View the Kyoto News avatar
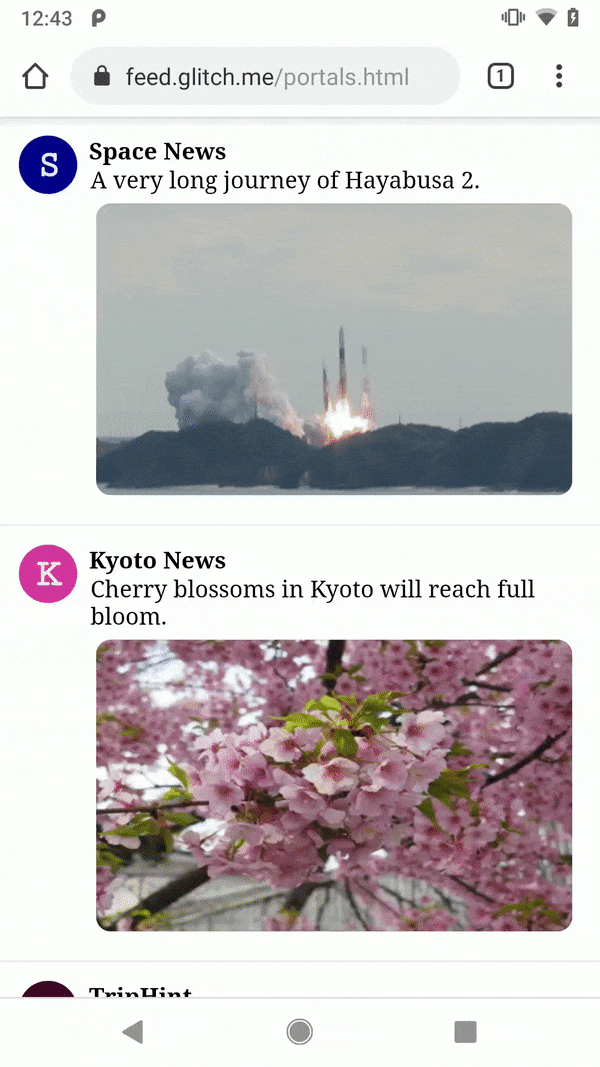 pyautogui.click(x=48, y=574)
